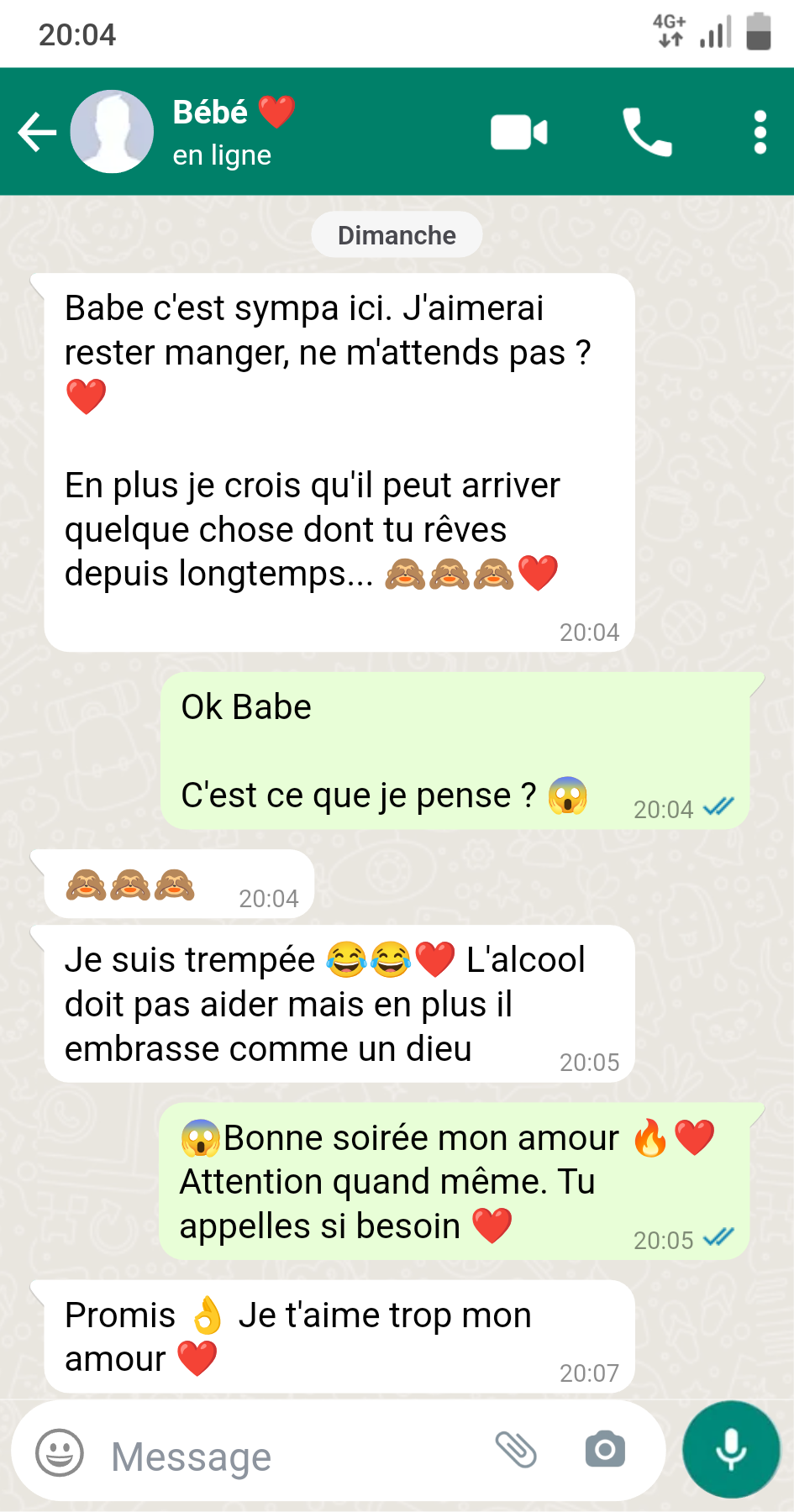Tap the voice message microphone button
Image resolution: width=794 pixels, height=1512 pixels.
(x=731, y=1449)
